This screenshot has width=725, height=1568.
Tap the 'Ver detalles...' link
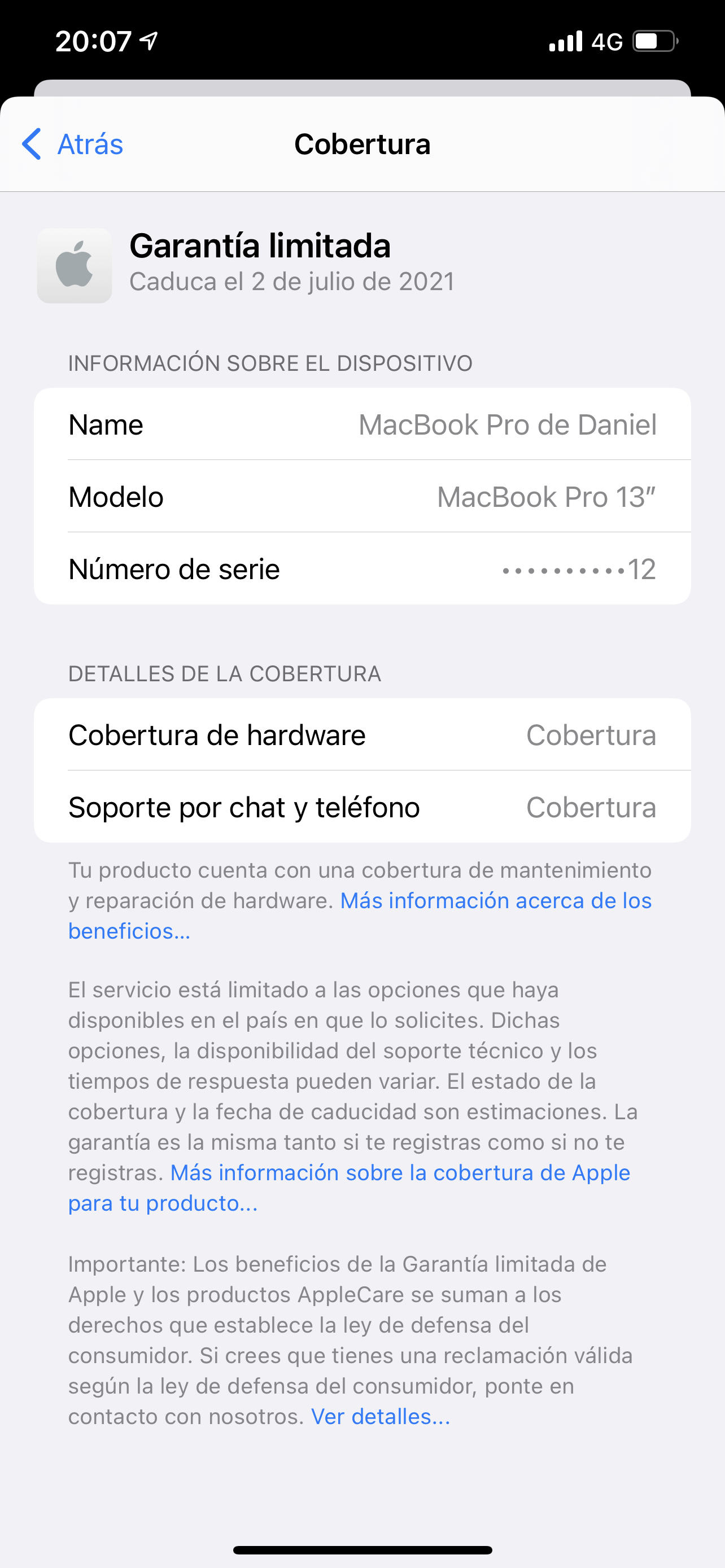[381, 1416]
